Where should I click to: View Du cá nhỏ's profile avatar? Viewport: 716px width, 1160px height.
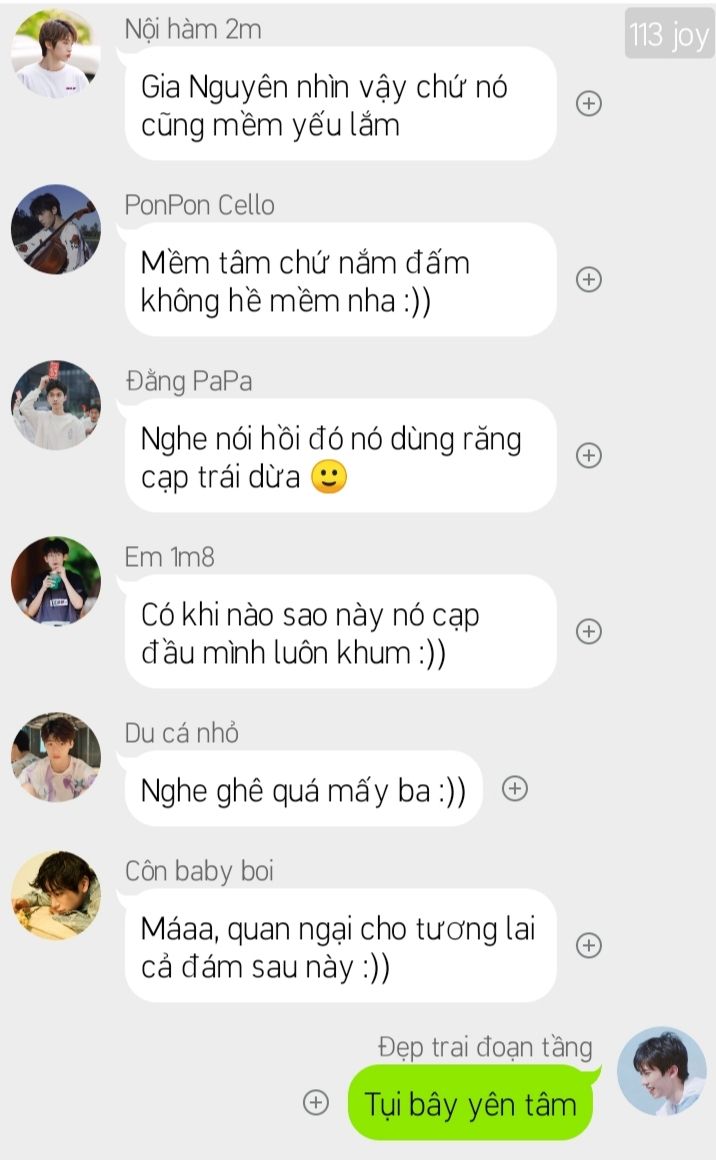click(55, 757)
